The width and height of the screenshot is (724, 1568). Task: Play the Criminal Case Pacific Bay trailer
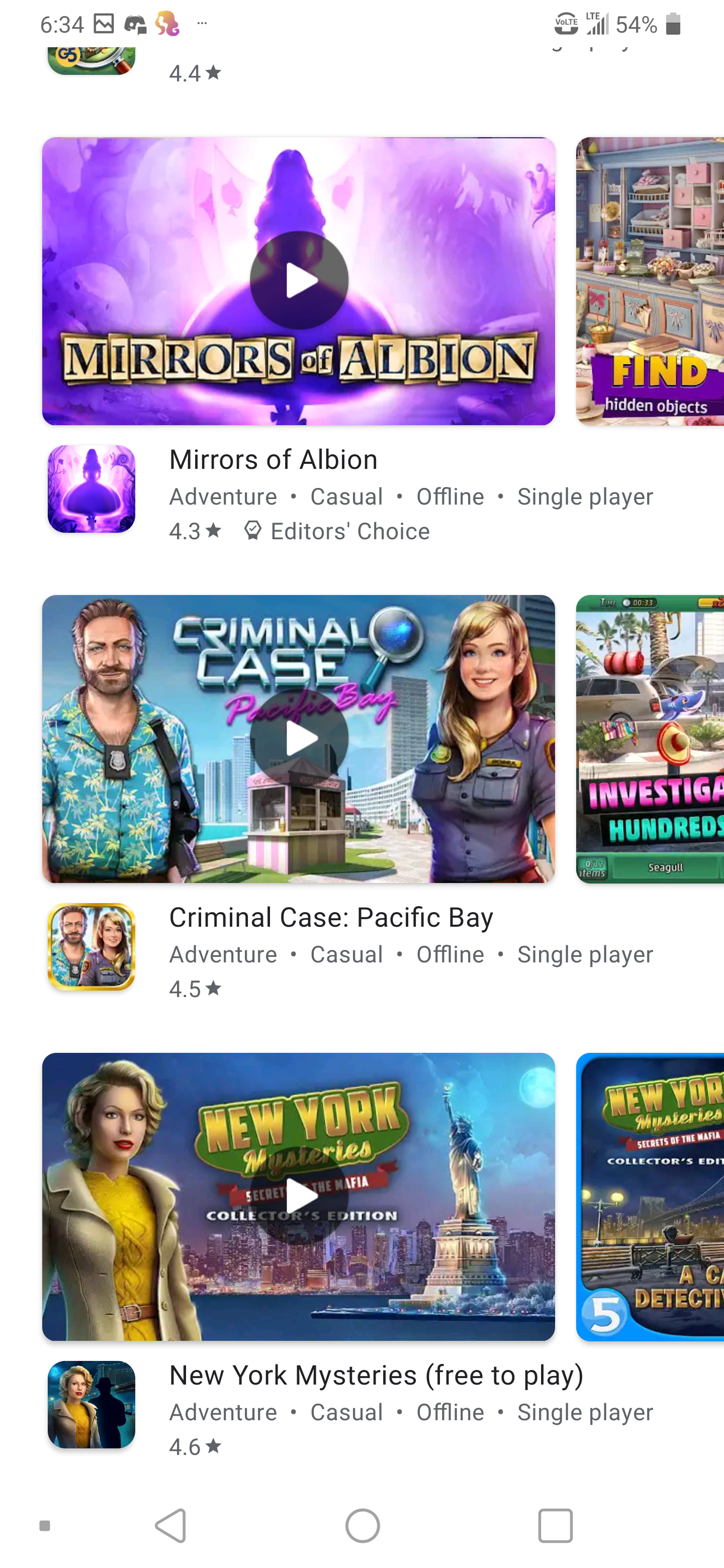(299, 738)
